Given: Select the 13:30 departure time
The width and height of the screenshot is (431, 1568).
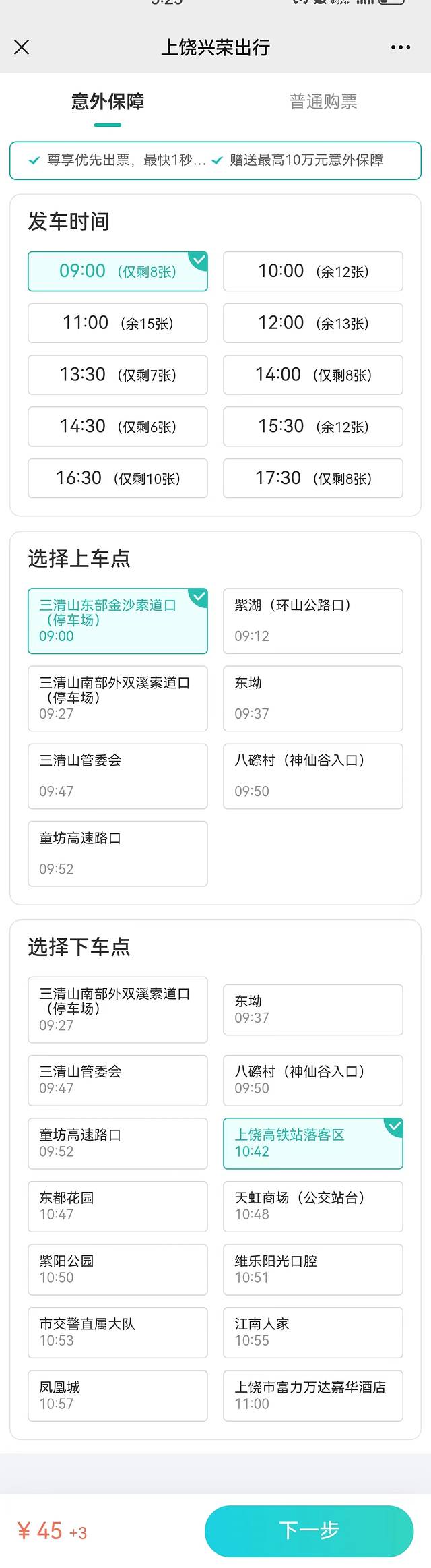Looking at the screenshot, I should 118,375.
